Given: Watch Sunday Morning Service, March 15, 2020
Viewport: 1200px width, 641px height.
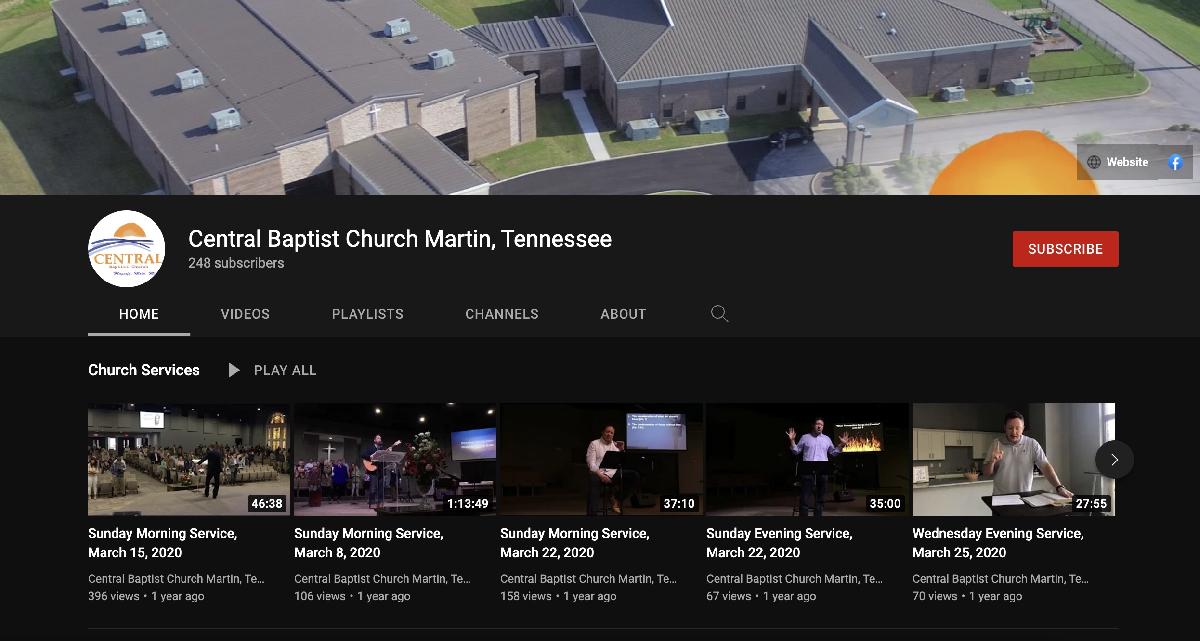Looking at the screenshot, I should 189,459.
